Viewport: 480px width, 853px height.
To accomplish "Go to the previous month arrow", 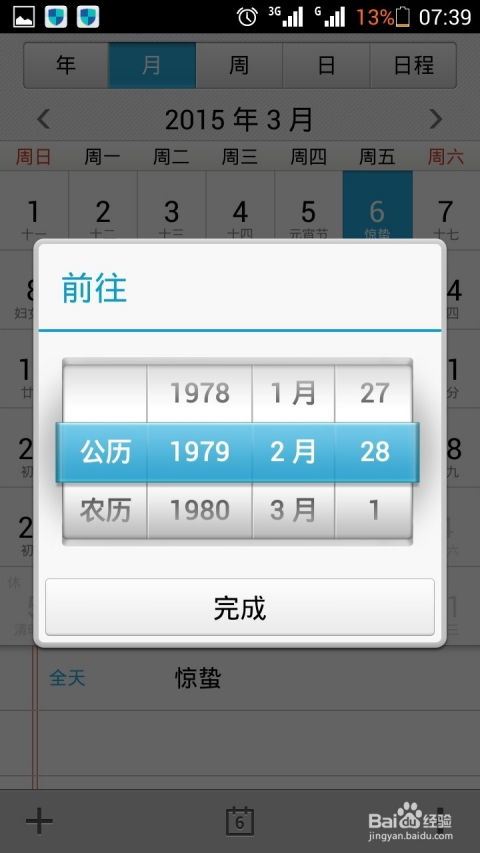I will tap(44, 119).
